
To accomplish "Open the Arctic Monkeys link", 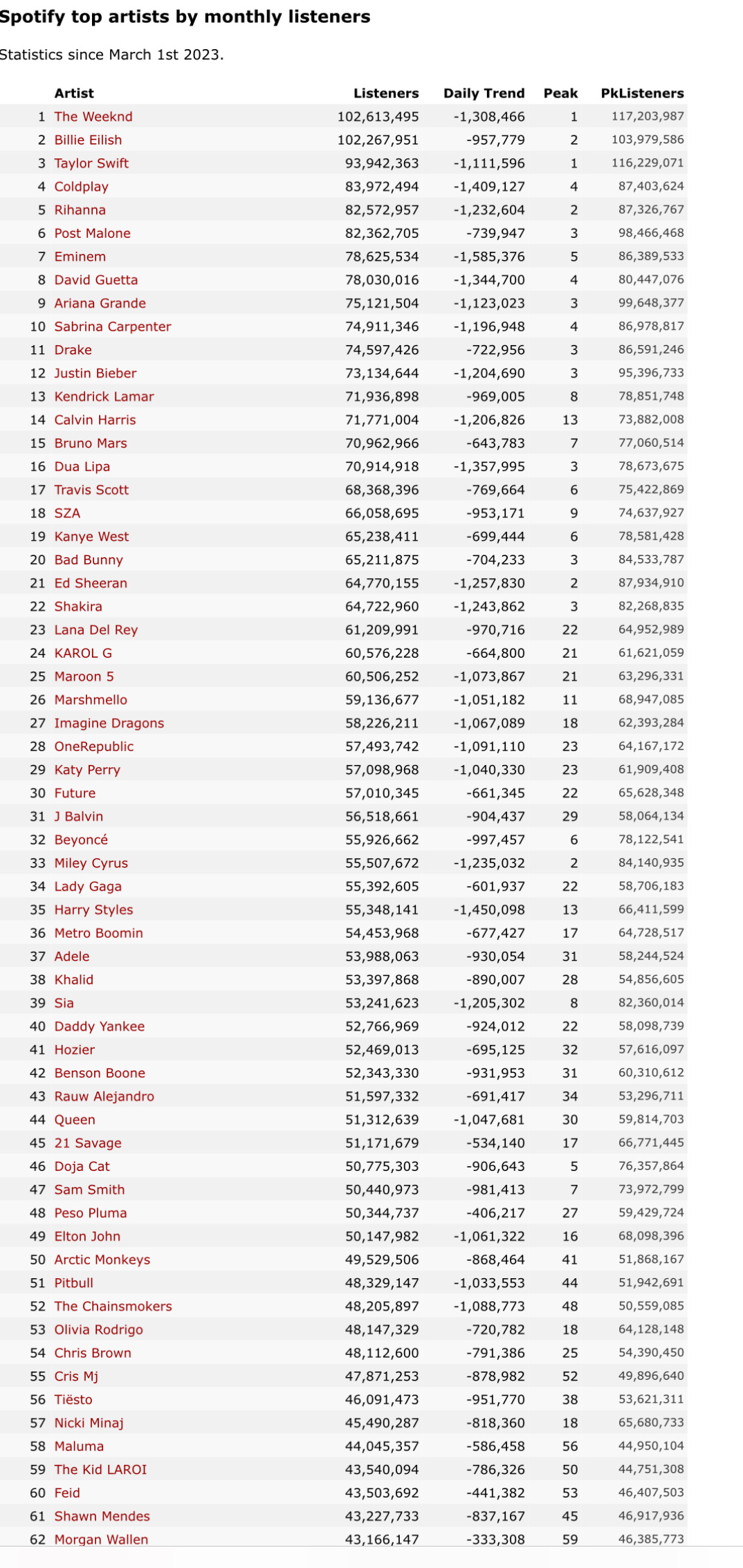I will coord(102,1260).
